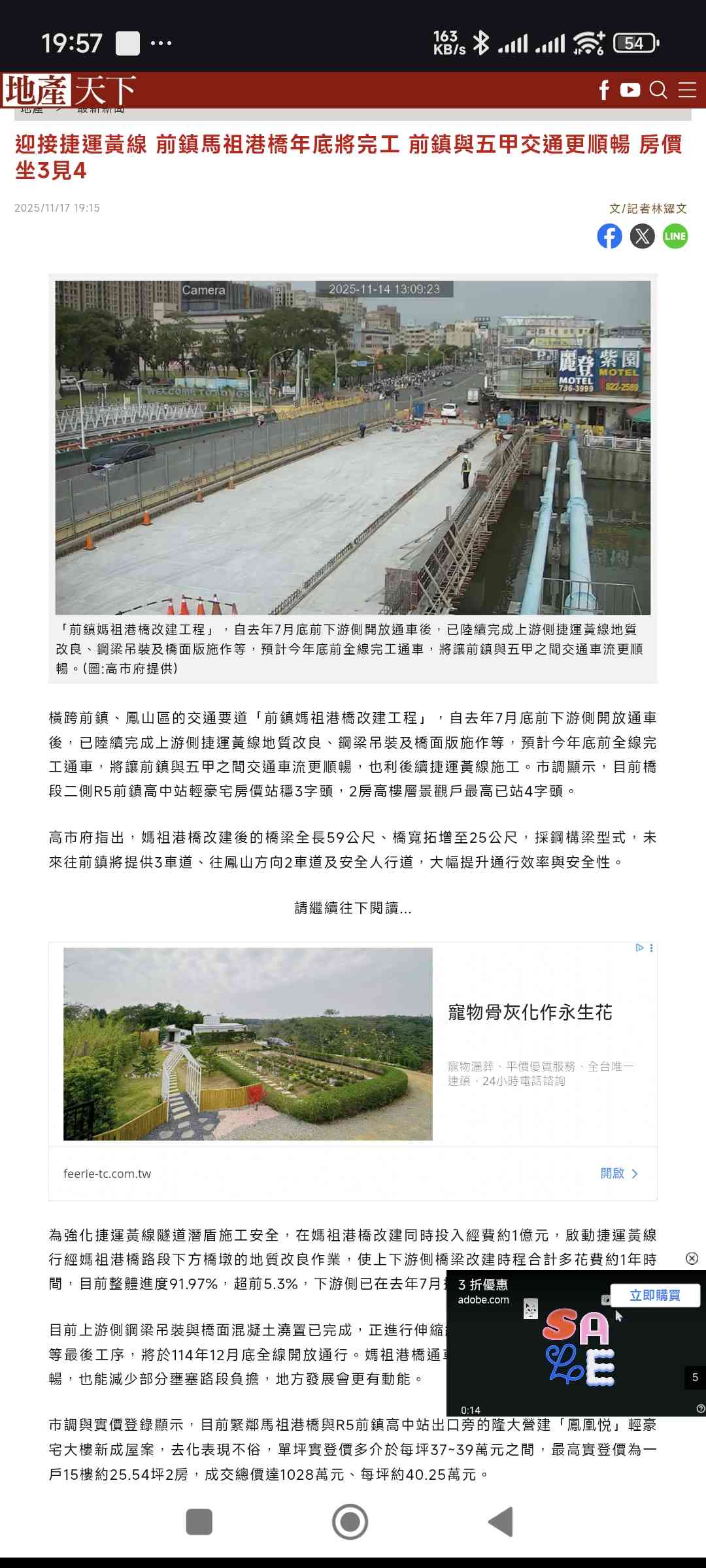Go back using system back button
The image size is (706, 1568).
pyautogui.click(x=501, y=1522)
